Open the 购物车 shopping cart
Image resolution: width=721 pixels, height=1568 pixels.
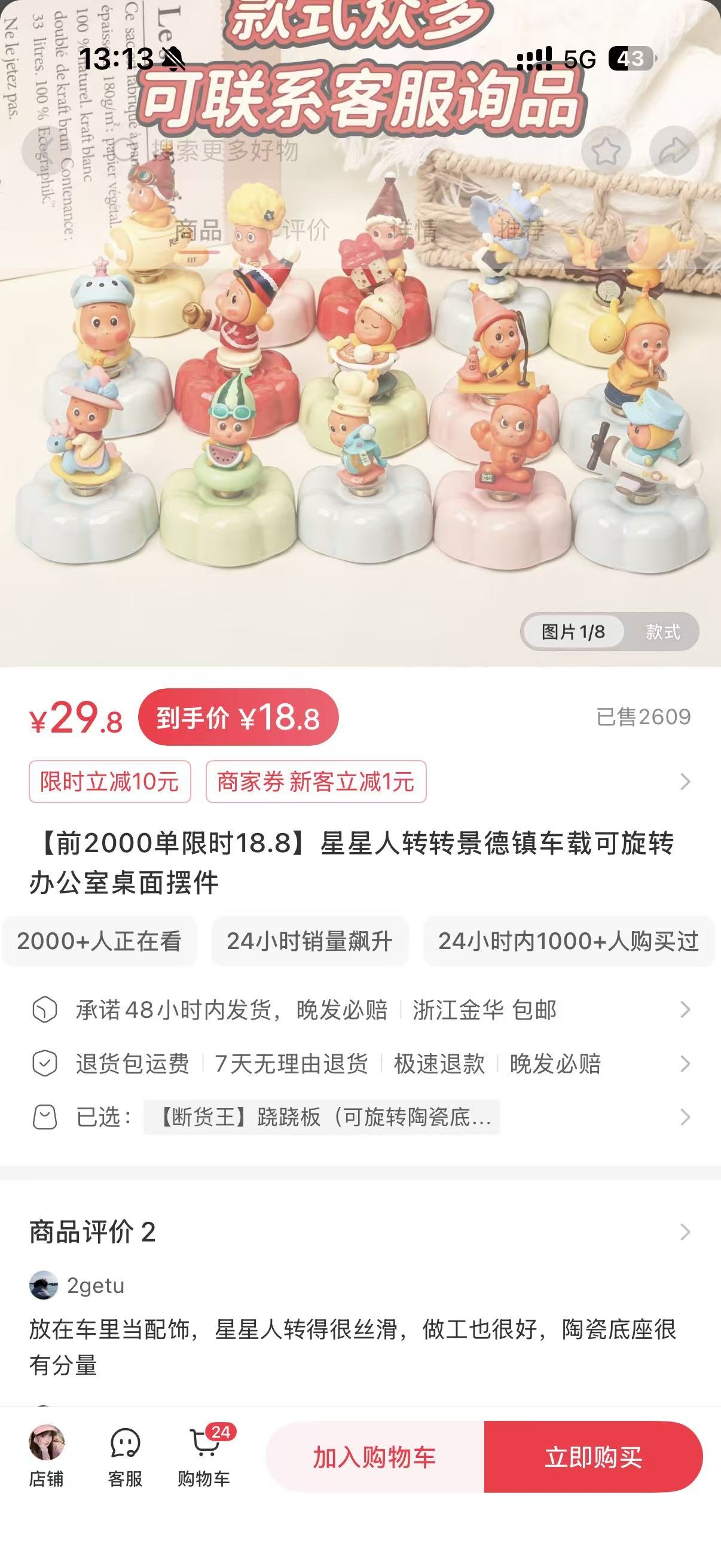point(204,1457)
